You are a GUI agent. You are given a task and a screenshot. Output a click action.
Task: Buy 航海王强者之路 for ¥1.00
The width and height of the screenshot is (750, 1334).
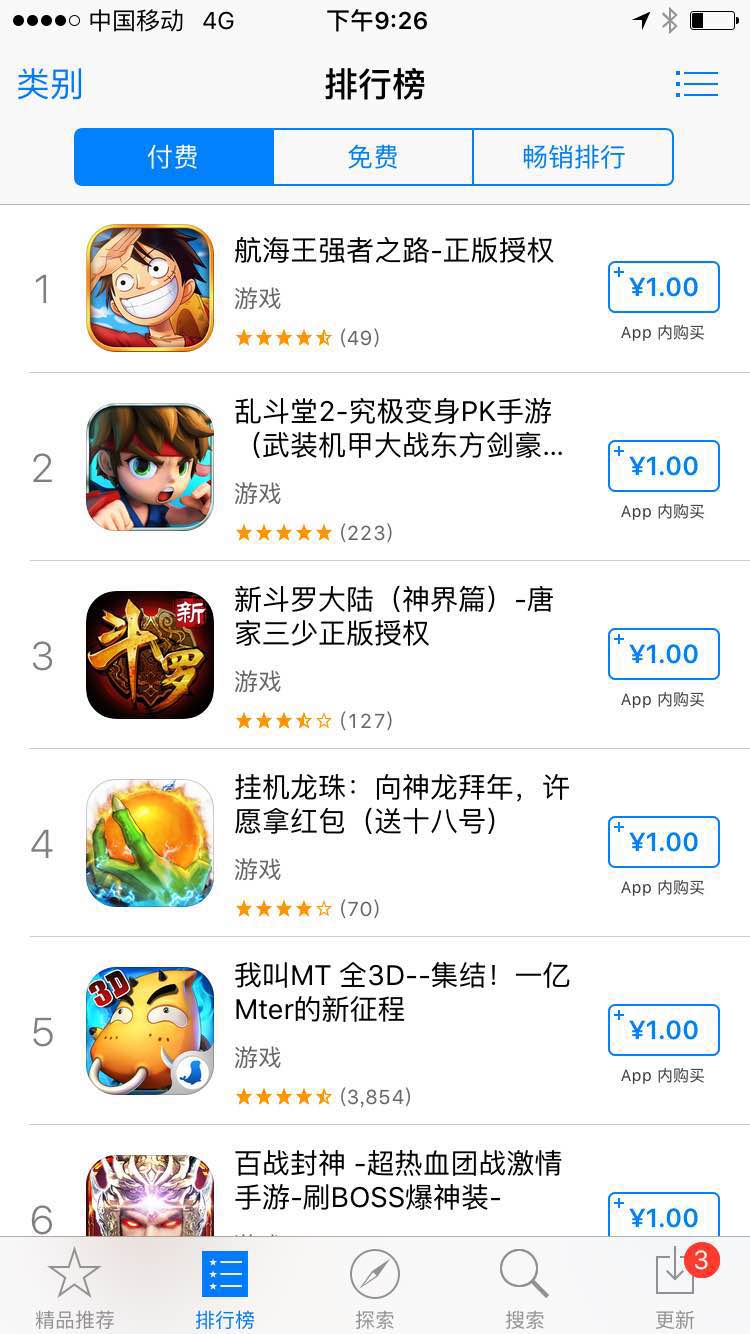(663, 288)
